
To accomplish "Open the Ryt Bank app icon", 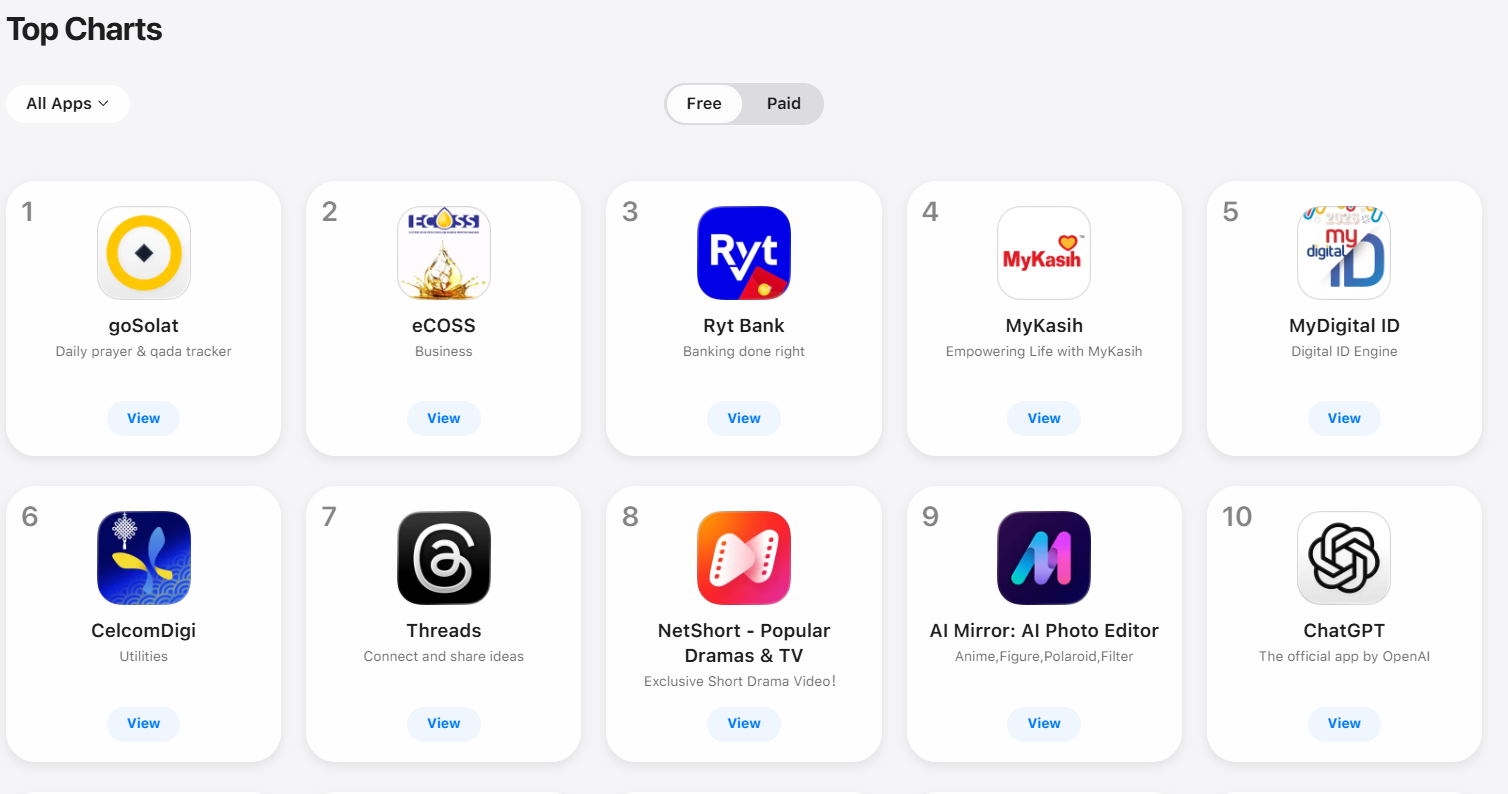I will tap(743, 253).
